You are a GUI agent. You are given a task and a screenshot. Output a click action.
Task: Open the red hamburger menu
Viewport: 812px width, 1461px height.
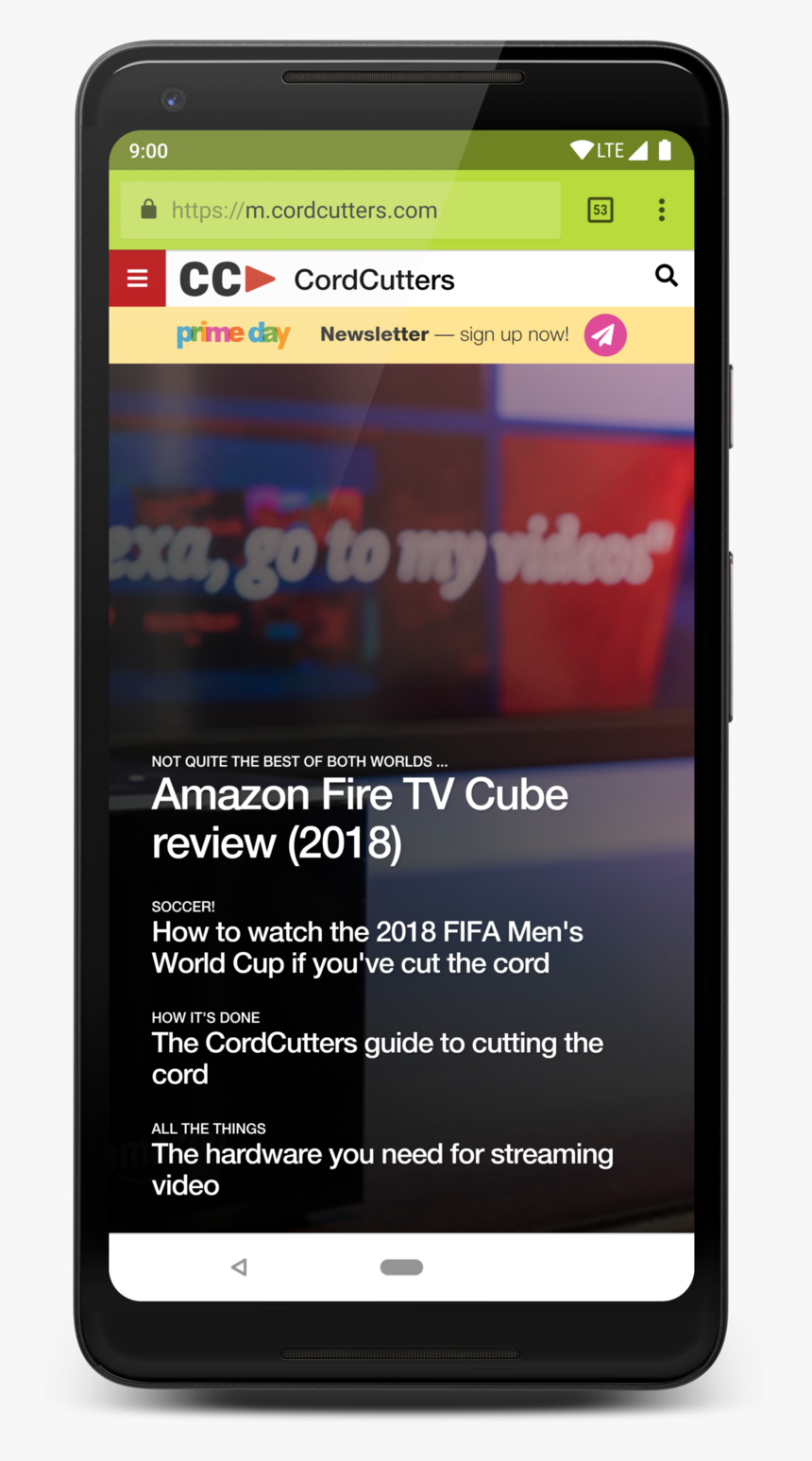pyautogui.click(x=138, y=279)
